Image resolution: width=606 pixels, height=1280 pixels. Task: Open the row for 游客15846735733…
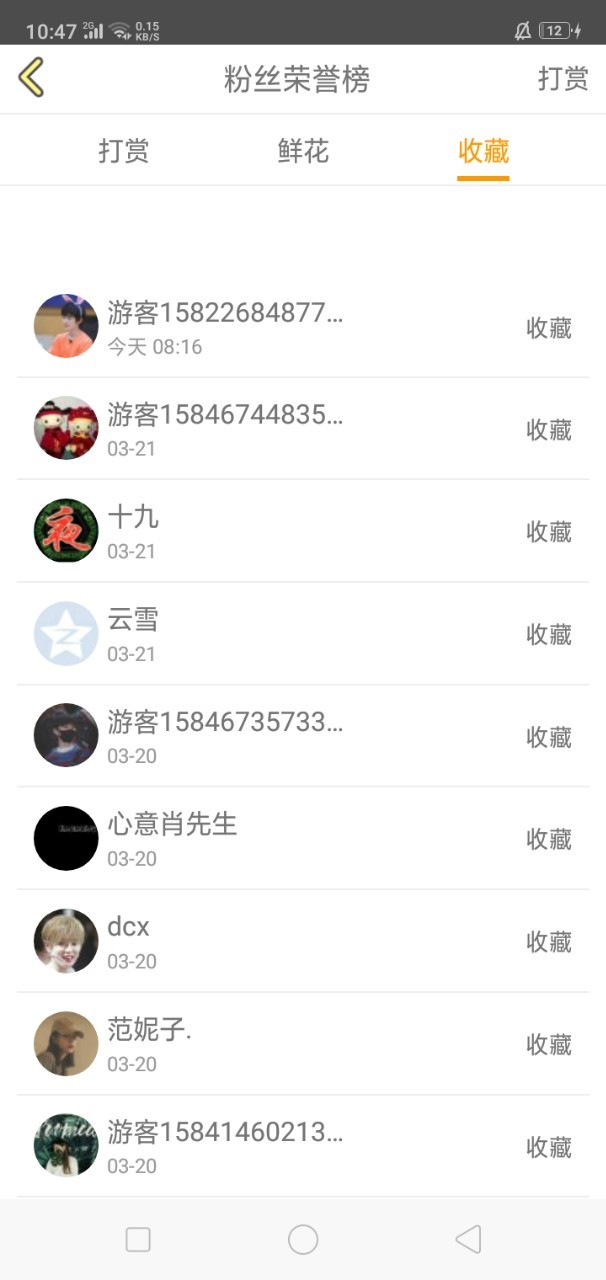(303, 736)
